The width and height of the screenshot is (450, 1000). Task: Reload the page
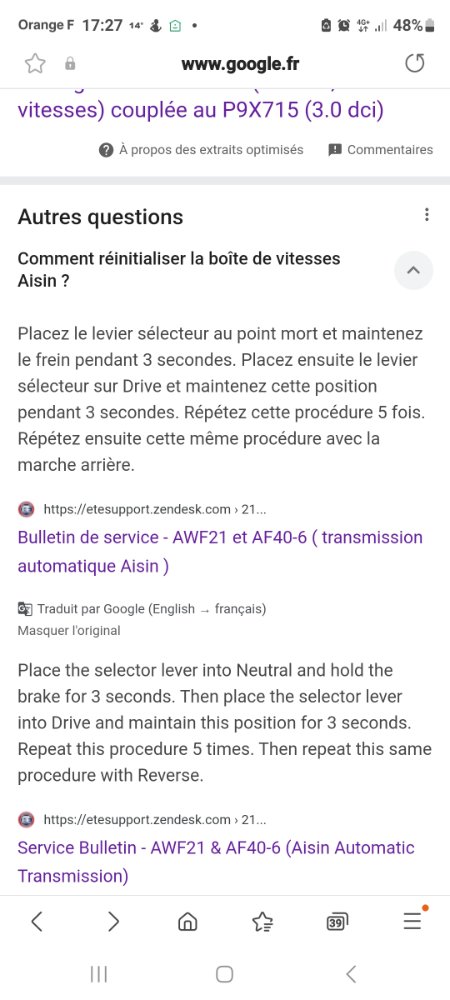[x=415, y=64]
